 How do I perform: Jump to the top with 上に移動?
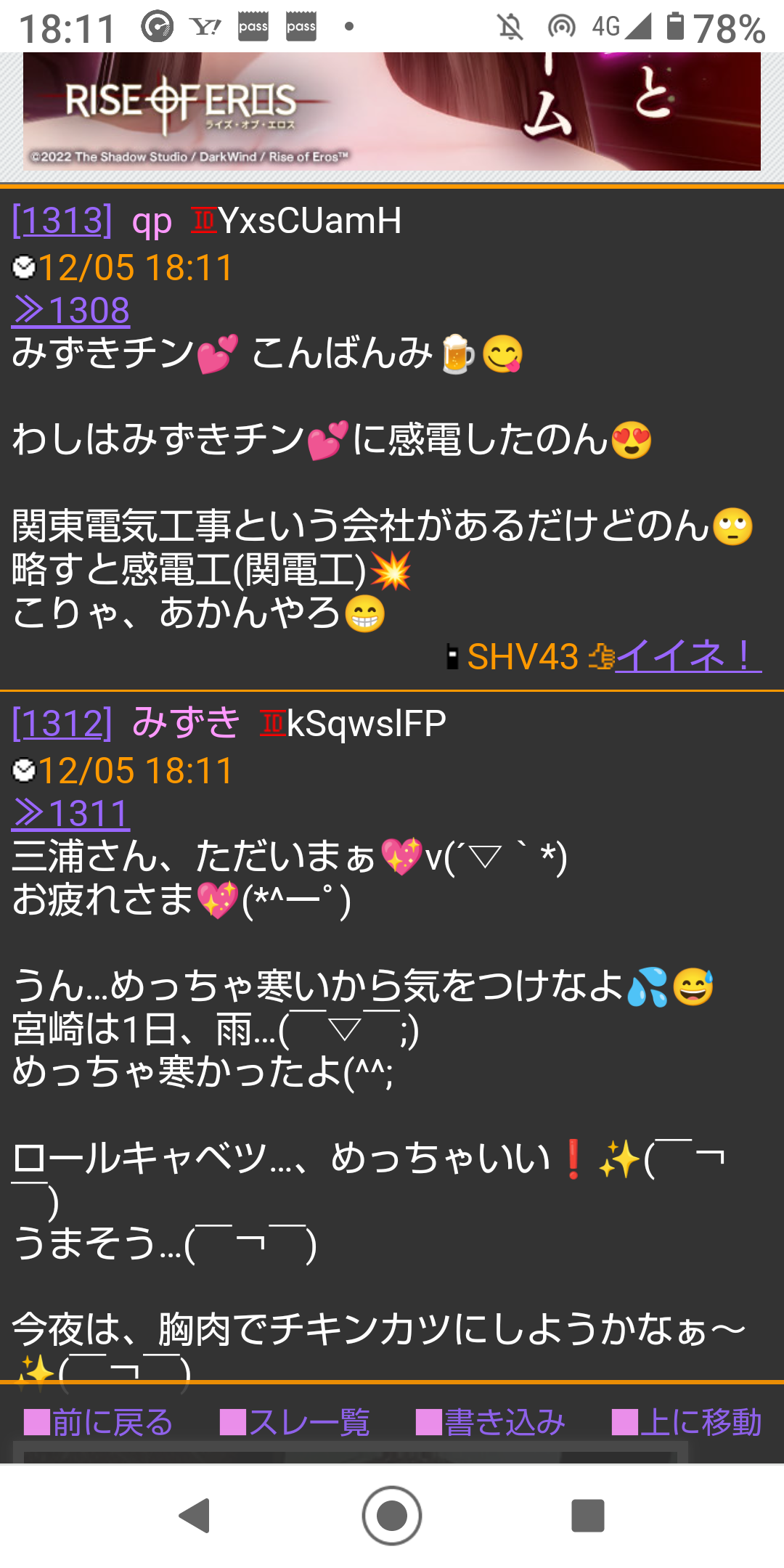click(687, 1422)
